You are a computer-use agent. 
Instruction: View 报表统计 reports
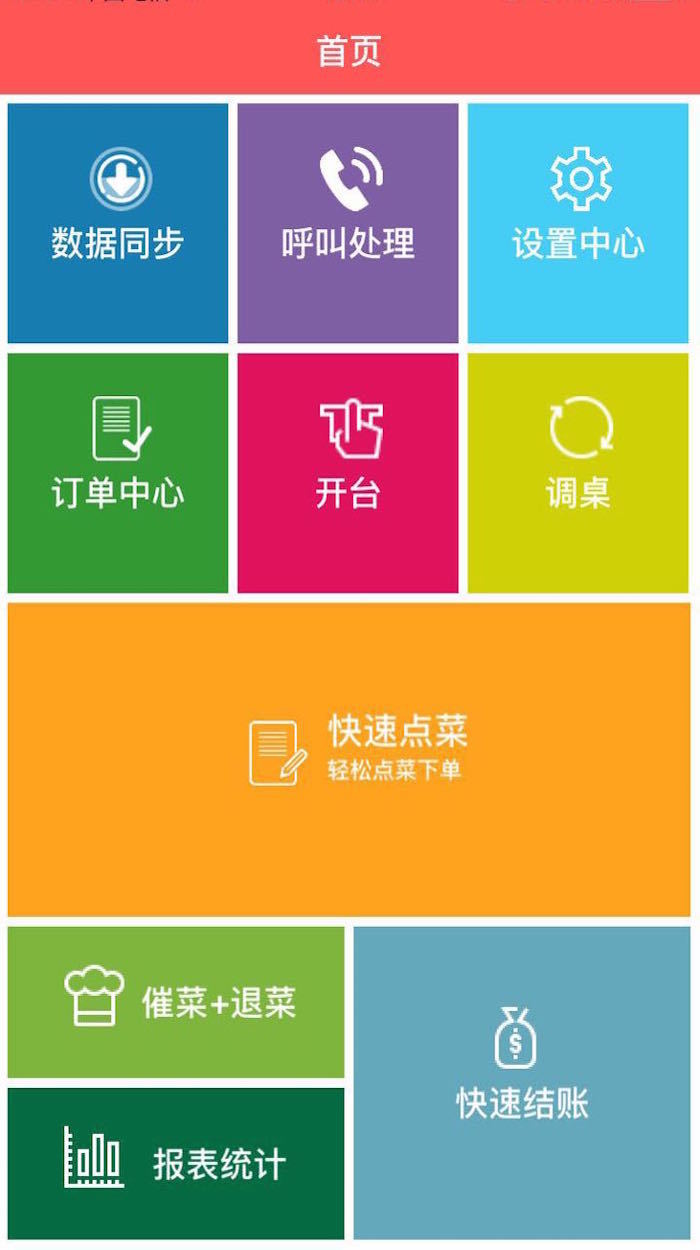(176, 1162)
